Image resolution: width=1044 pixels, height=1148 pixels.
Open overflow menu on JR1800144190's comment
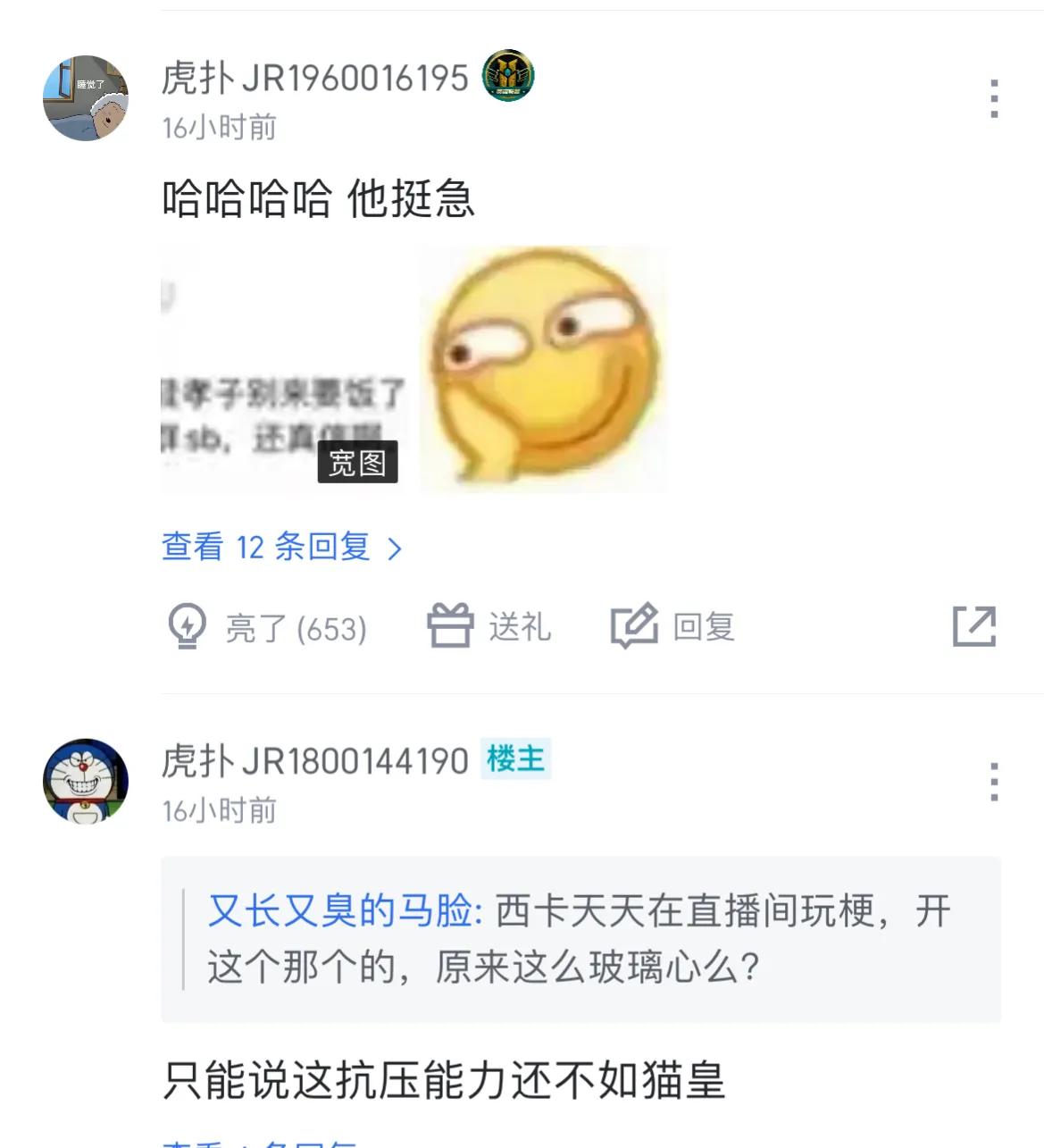click(993, 782)
